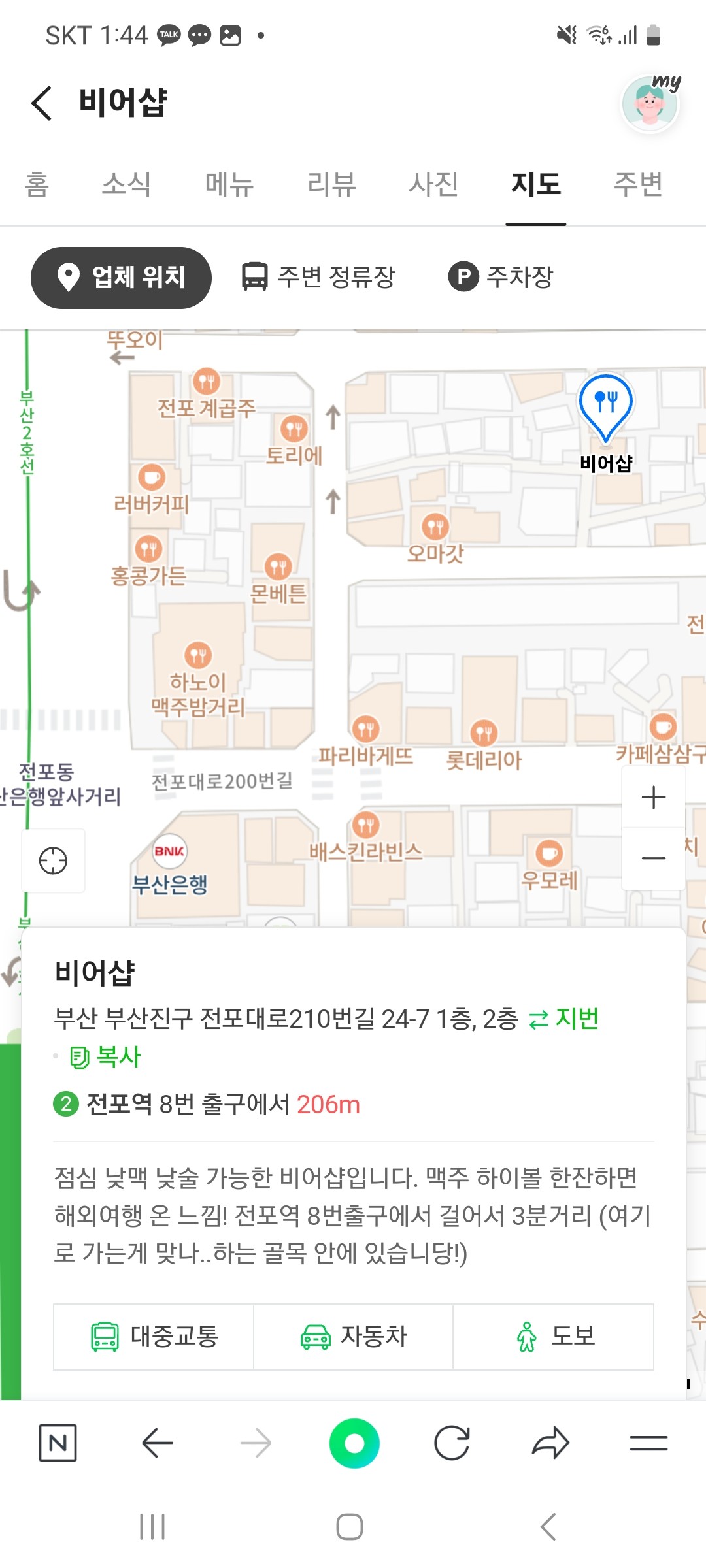Viewport: 706px width, 1568px height.
Task: Zoom out on the map
Action: [x=653, y=858]
